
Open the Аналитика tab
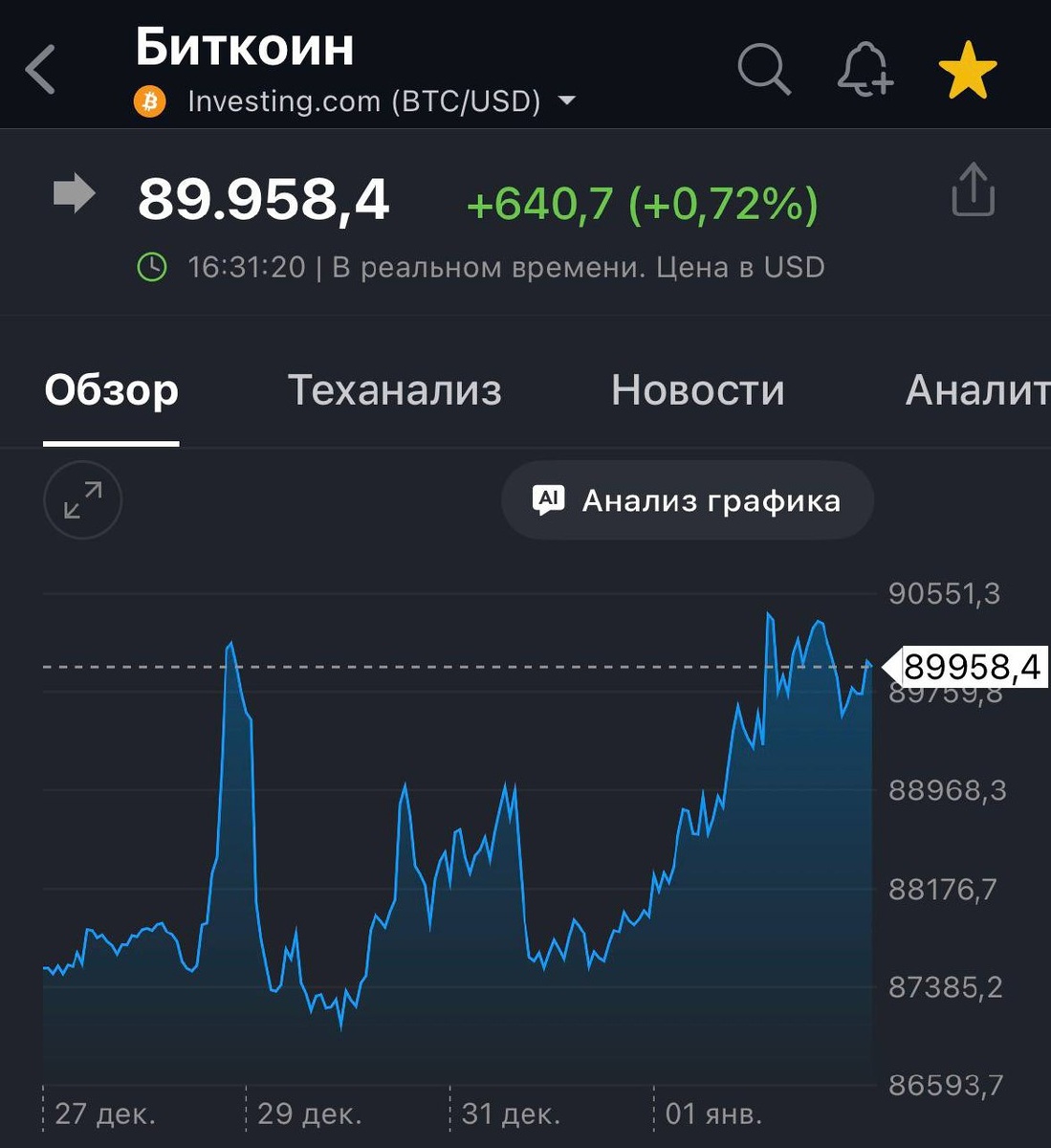(975, 390)
